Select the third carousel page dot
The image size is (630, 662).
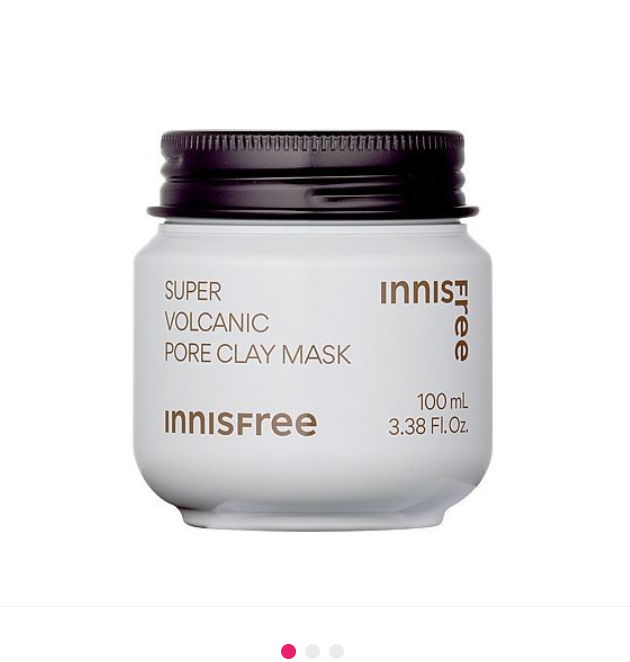tap(337, 651)
